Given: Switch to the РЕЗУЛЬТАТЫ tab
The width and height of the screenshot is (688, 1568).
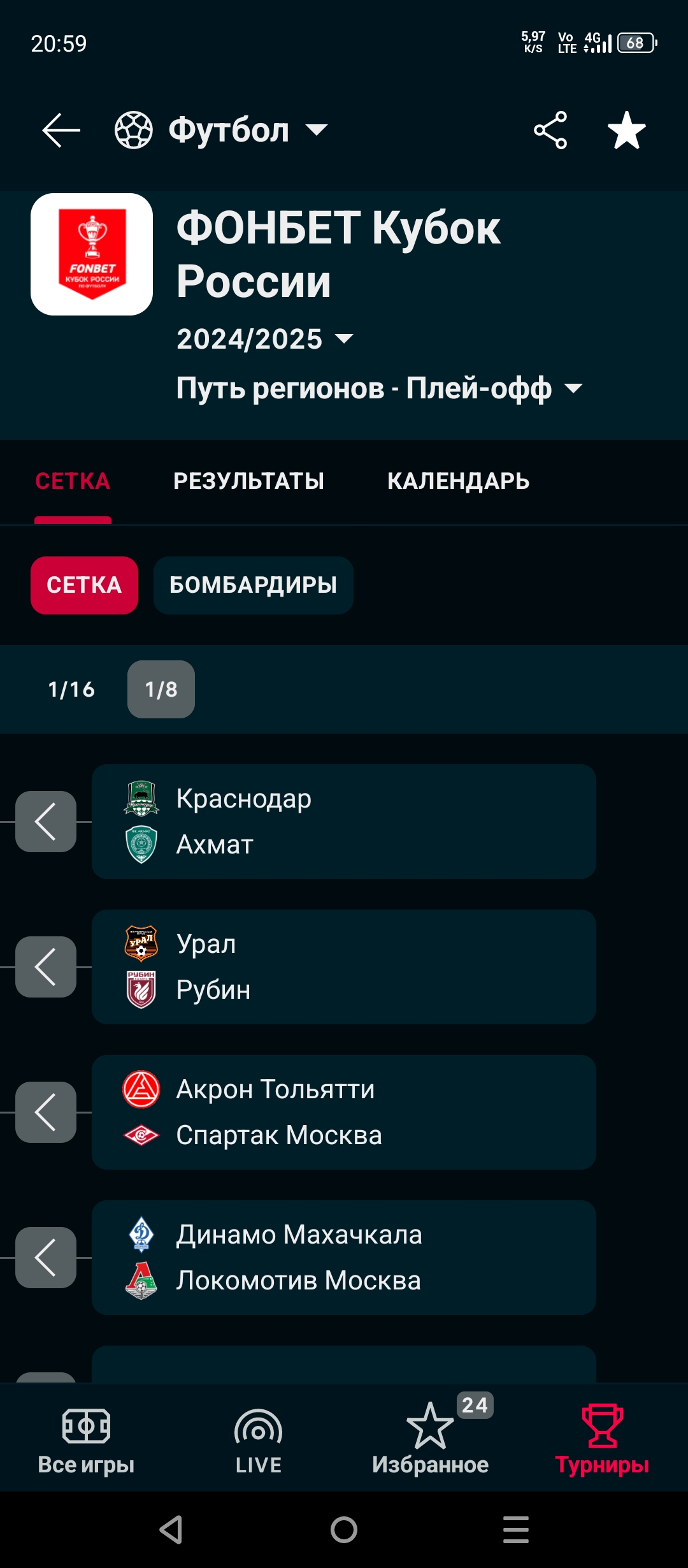Looking at the screenshot, I should click(x=248, y=481).
